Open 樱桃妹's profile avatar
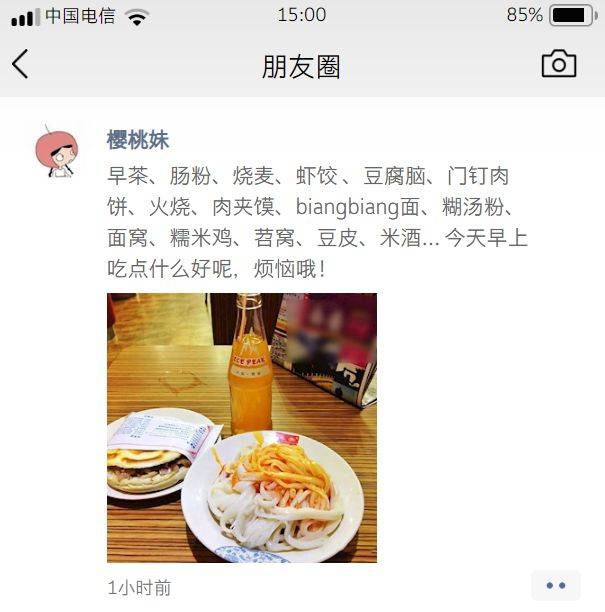Image resolution: width=605 pixels, height=612 pixels. [x=56, y=152]
